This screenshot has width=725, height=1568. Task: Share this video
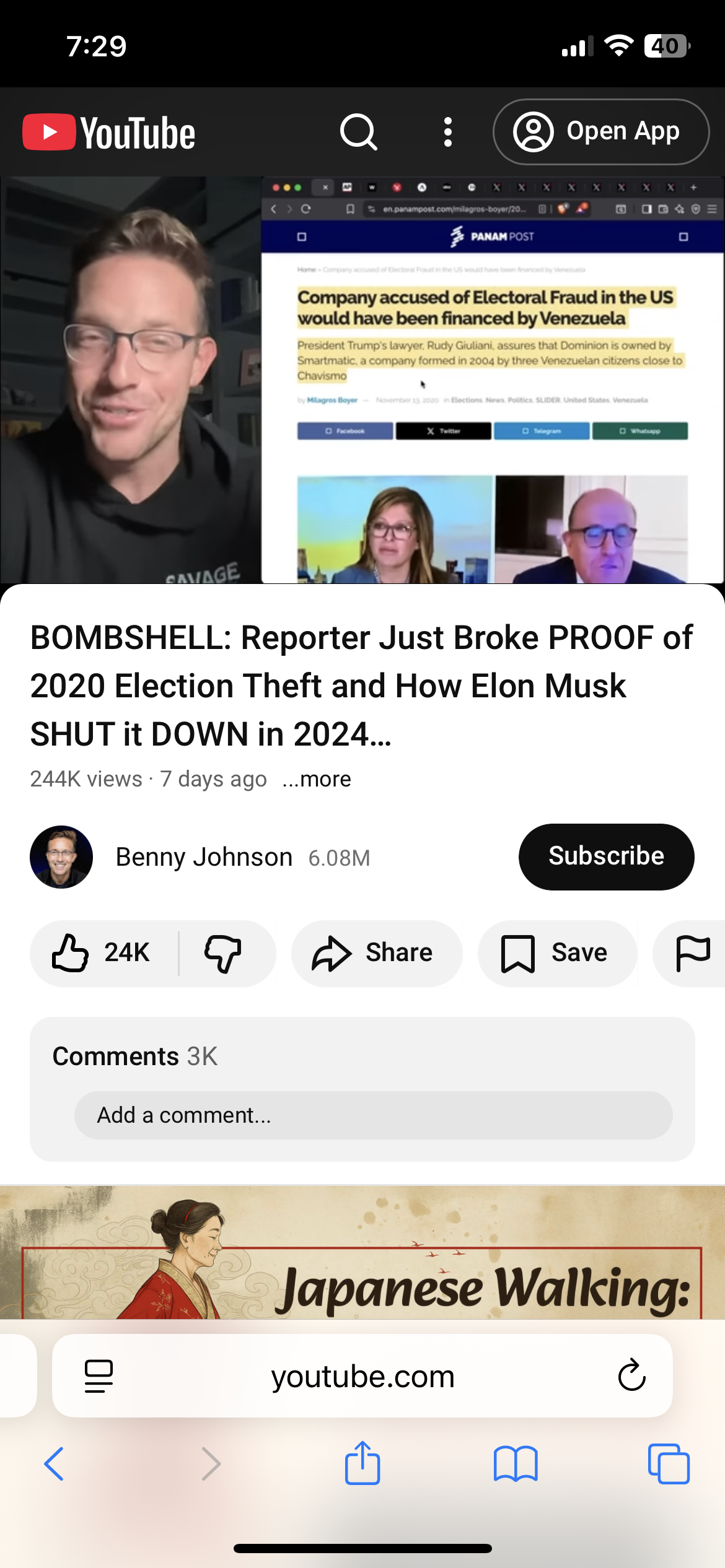376,953
